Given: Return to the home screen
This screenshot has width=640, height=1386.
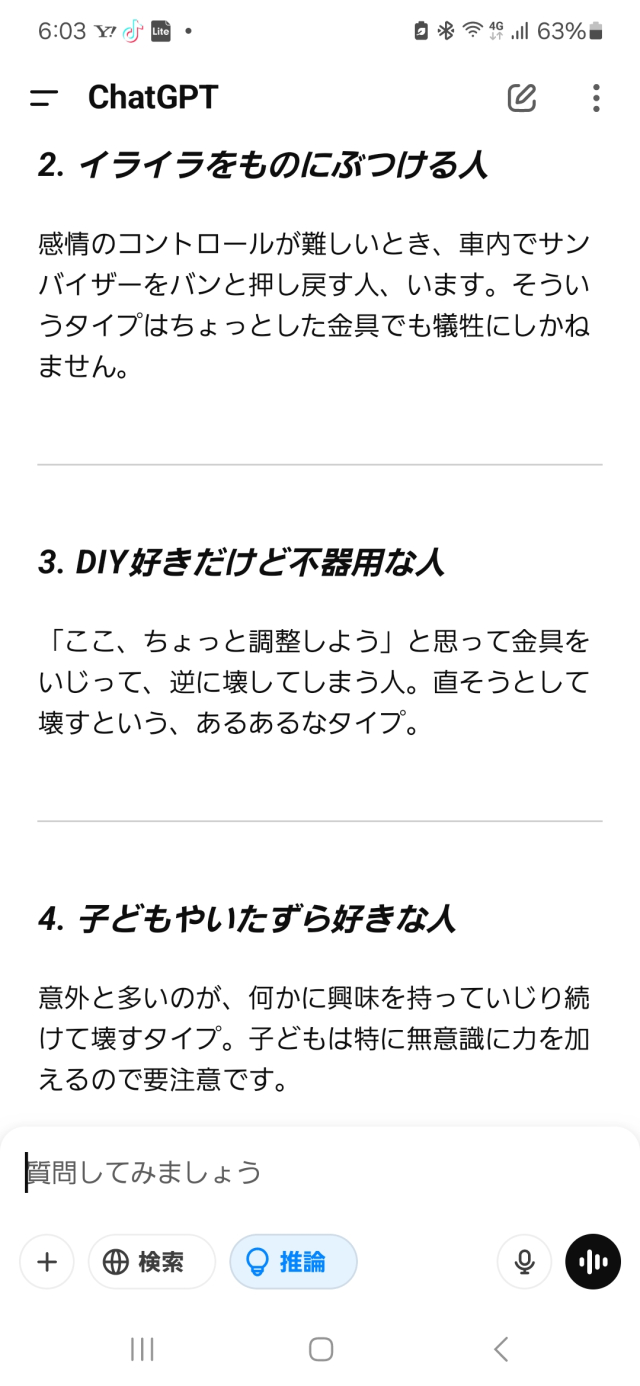Looking at the screenshot, I should coord(321,1349).
